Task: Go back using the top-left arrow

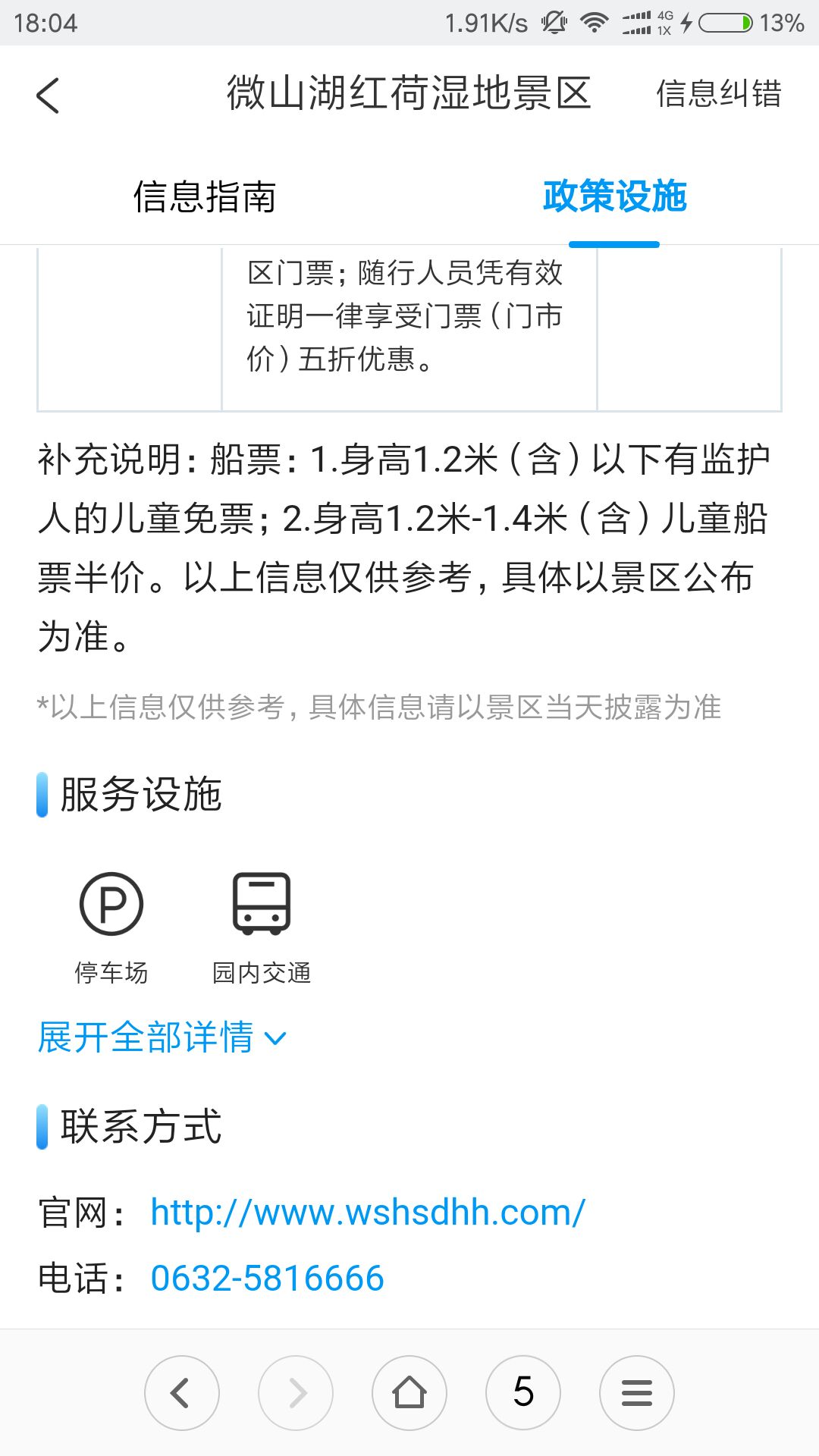Action: coord(48,96)
